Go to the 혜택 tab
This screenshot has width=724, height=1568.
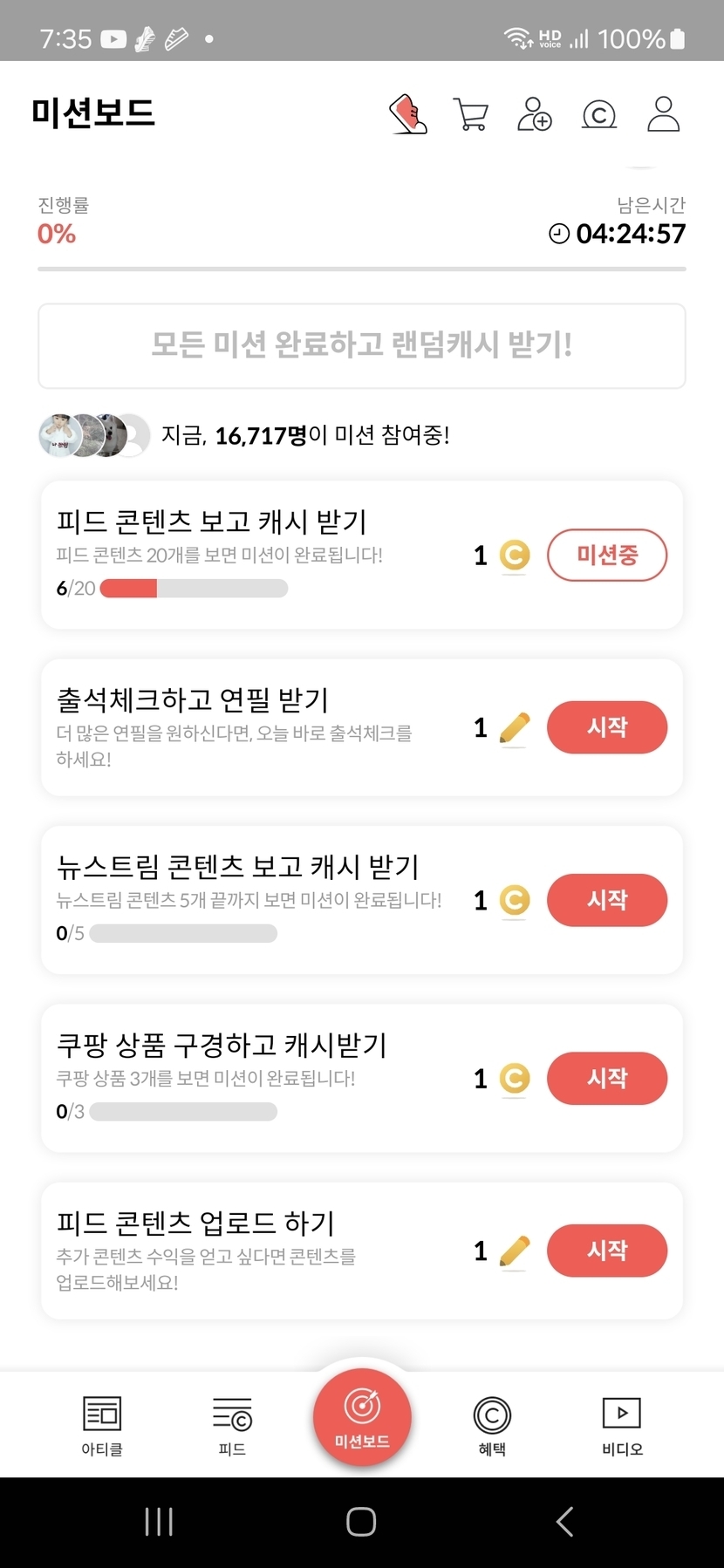(492, 1425)
